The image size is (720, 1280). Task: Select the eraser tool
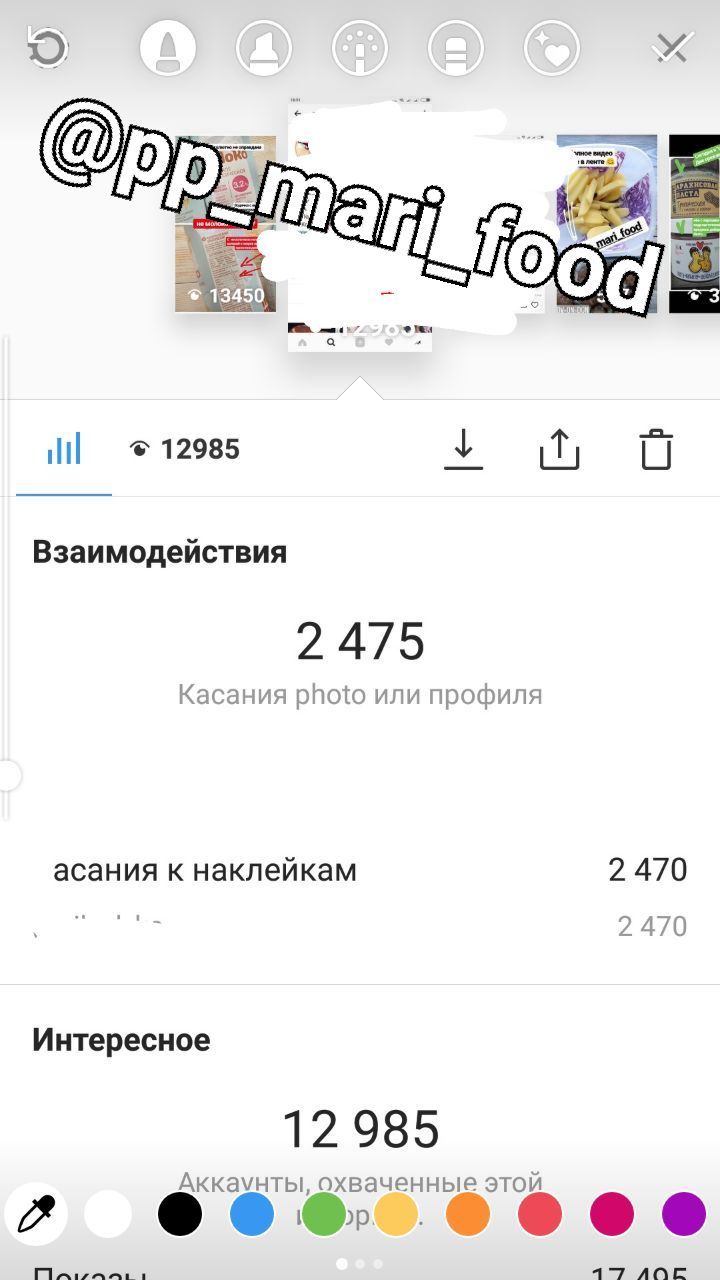456,47
